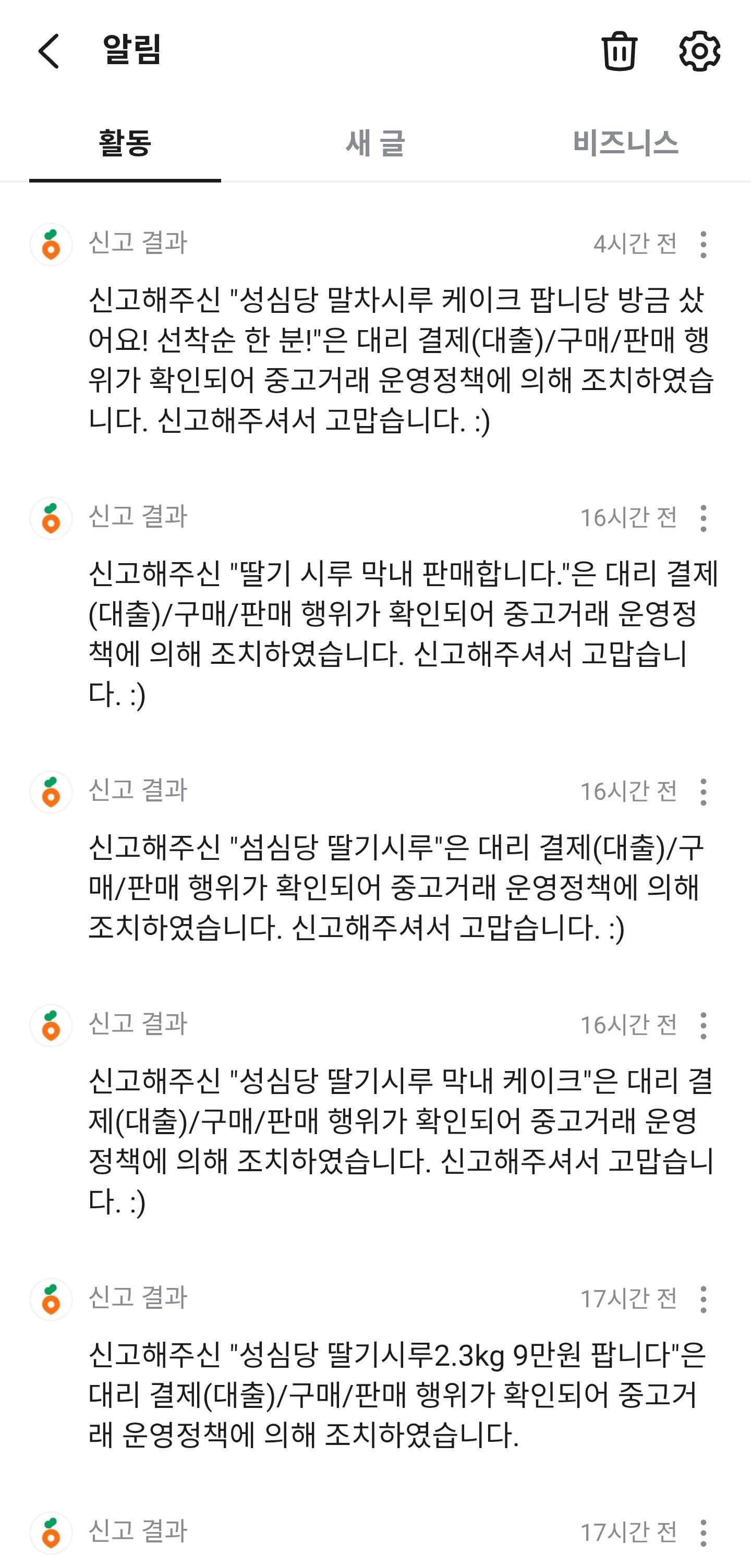This screenshot has height=1568, width=751.
Task: Open more options on the 4시간 전 notification
Action: coord(704,245)
